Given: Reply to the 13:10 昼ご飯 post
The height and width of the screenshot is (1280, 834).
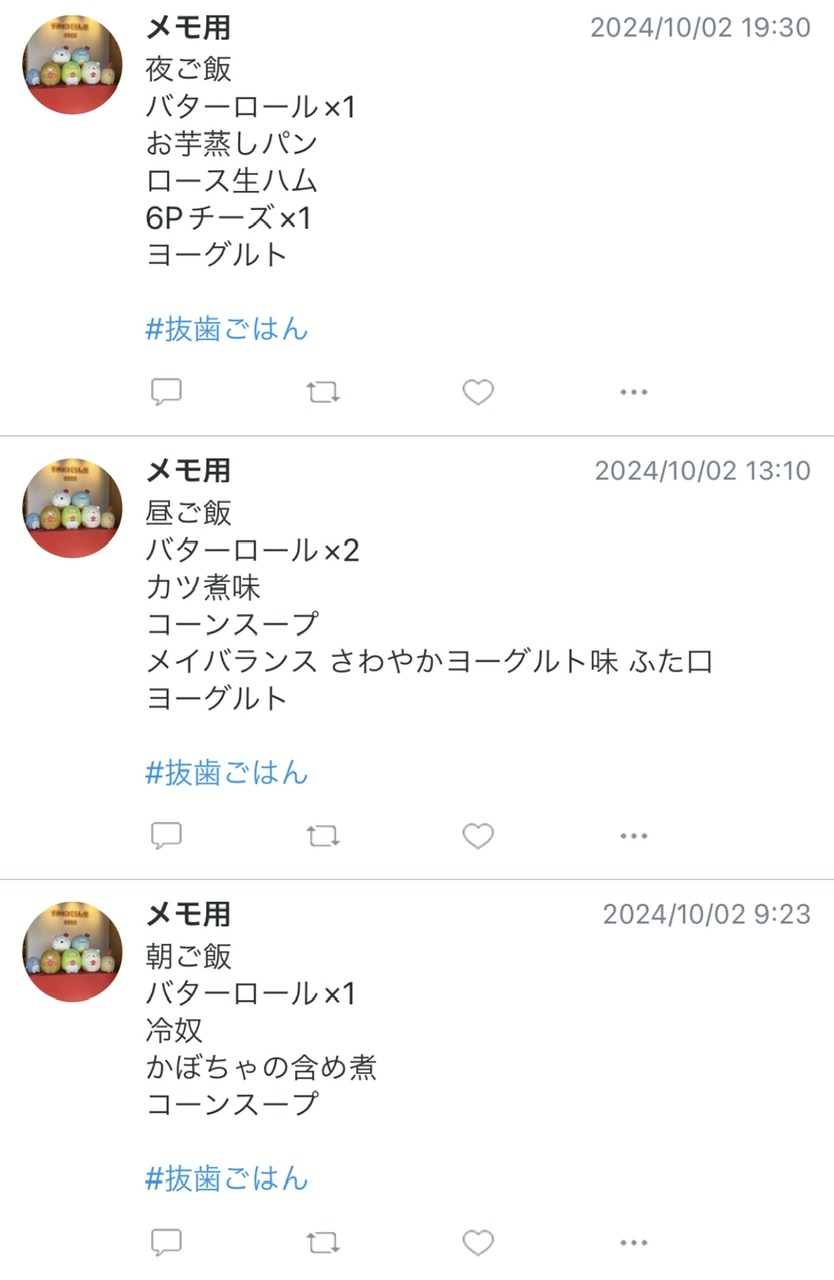Looking at the screenshot, I should [x=166, y=835].
